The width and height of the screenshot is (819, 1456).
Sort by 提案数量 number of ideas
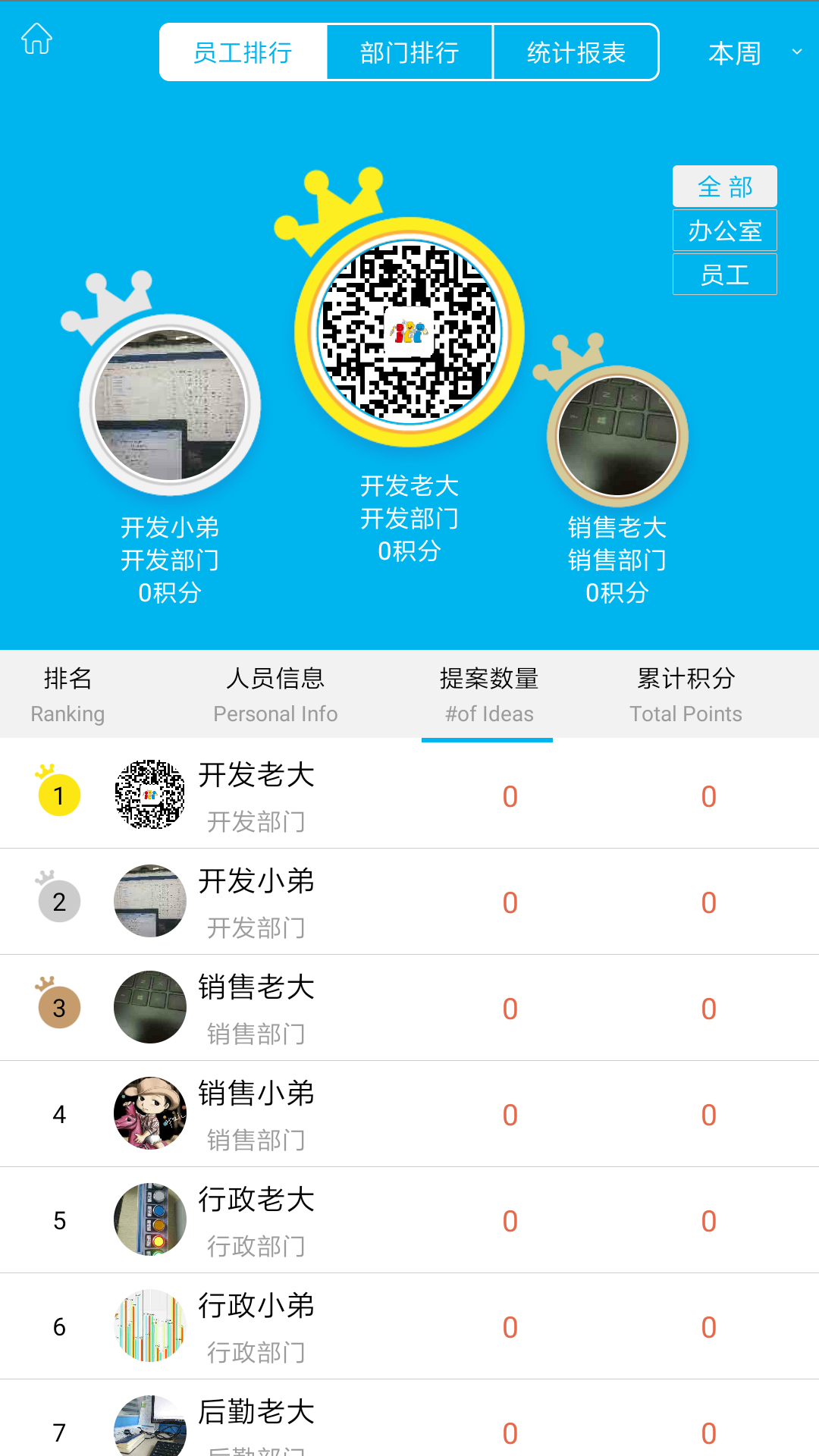488,694
